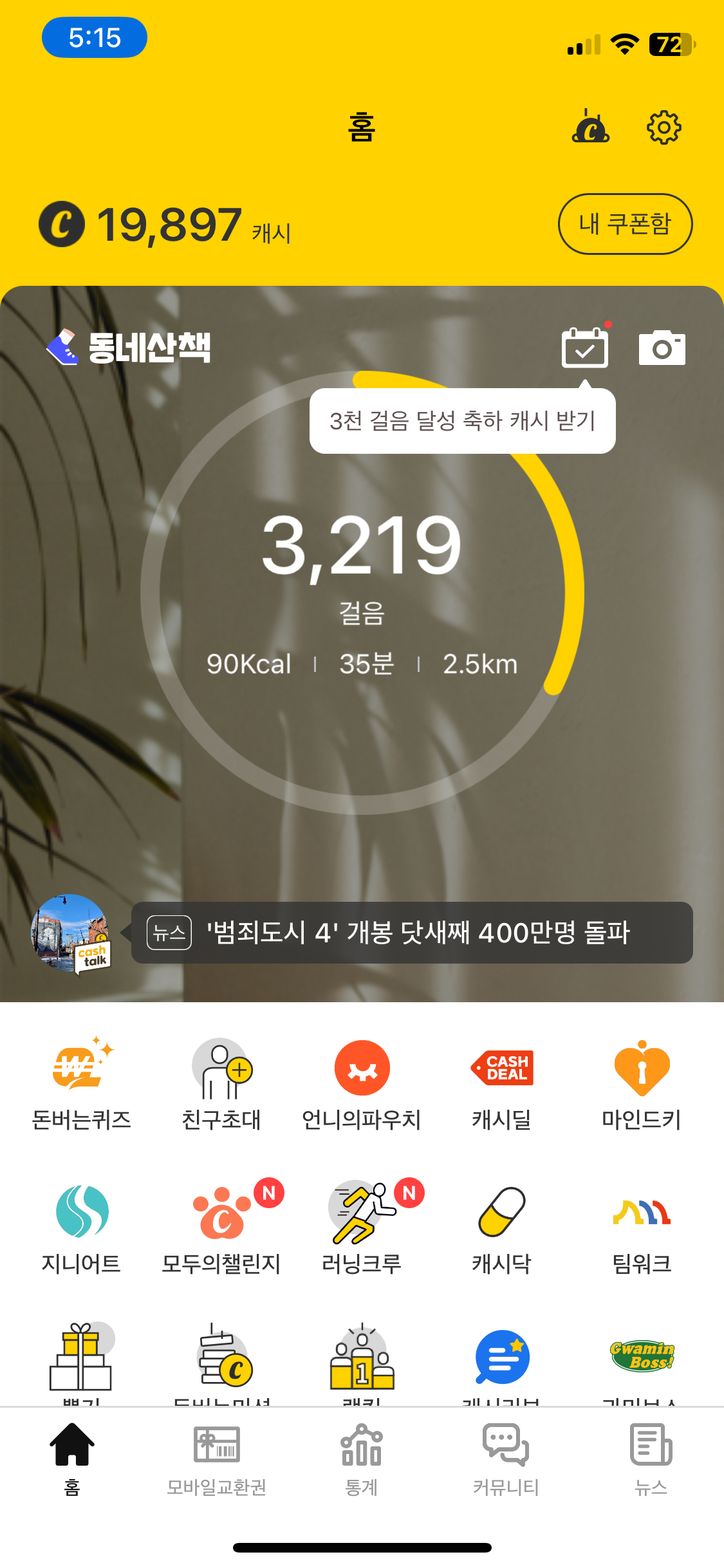Open 캐시딜 Cash Deal
The width and height of the screenshot is (724, 1568).
point(502,1083)
